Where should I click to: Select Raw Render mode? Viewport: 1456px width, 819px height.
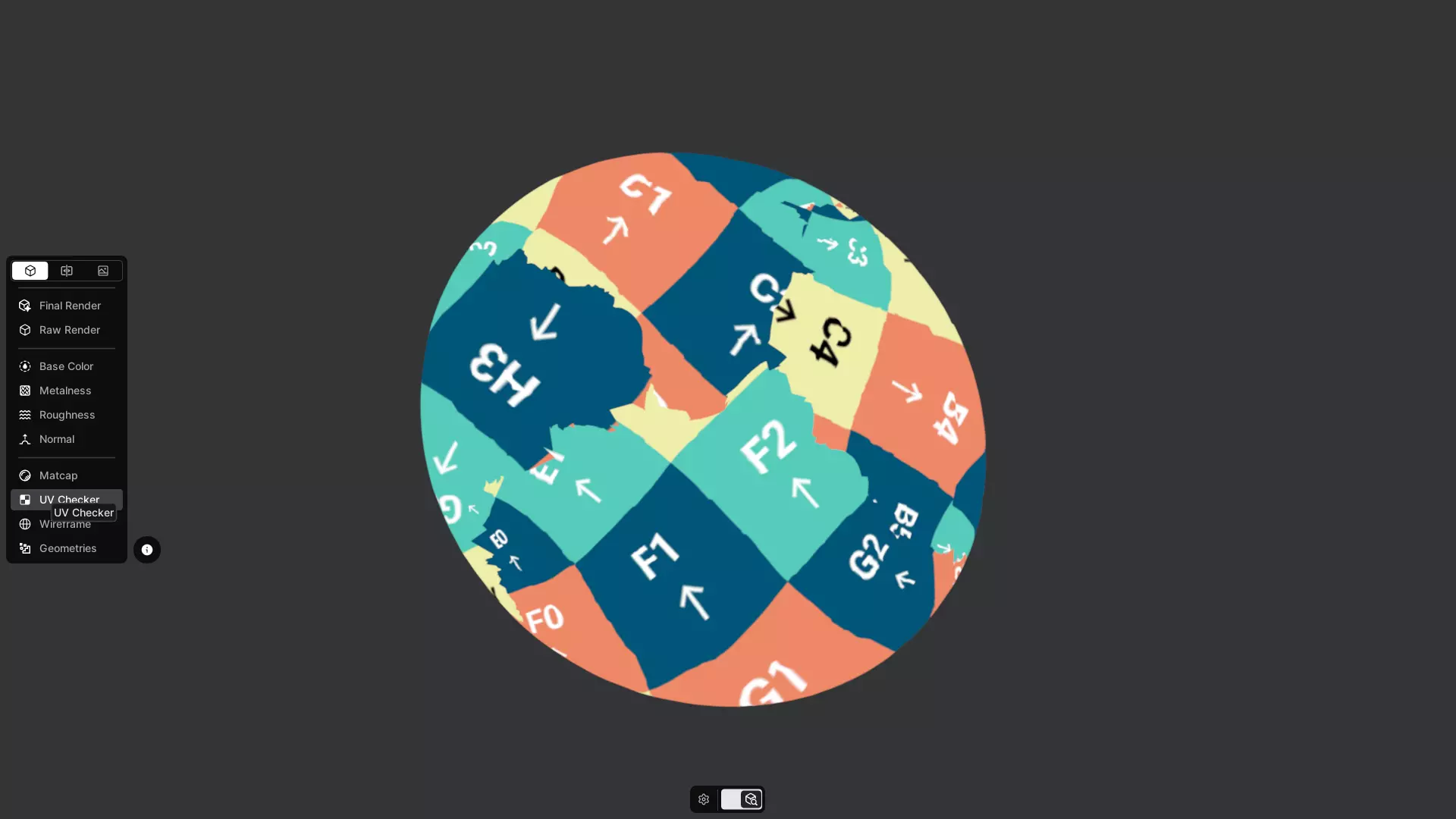[67, 330]
